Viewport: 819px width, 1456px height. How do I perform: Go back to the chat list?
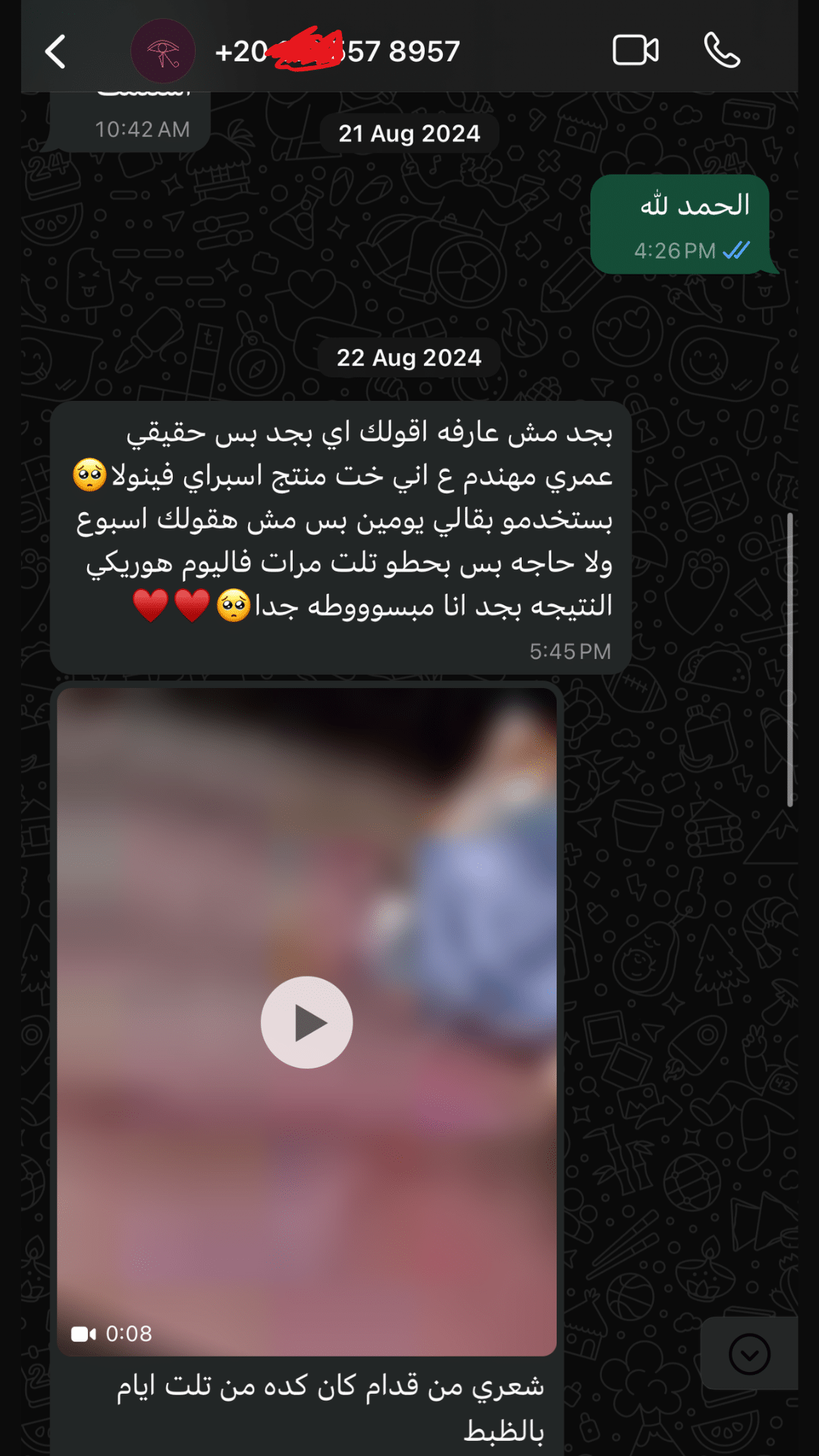55,52
